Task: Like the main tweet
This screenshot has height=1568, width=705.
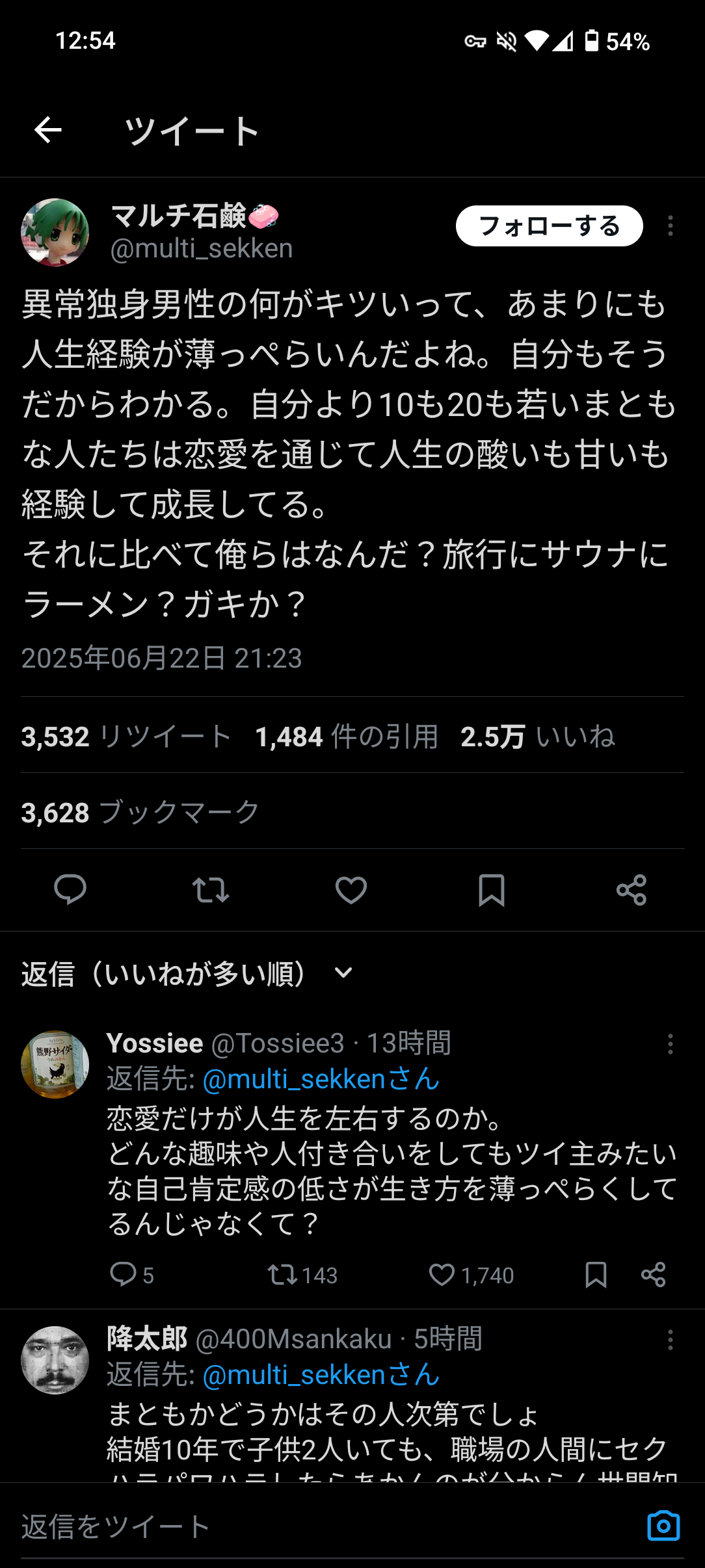Action: coord(351,889)
